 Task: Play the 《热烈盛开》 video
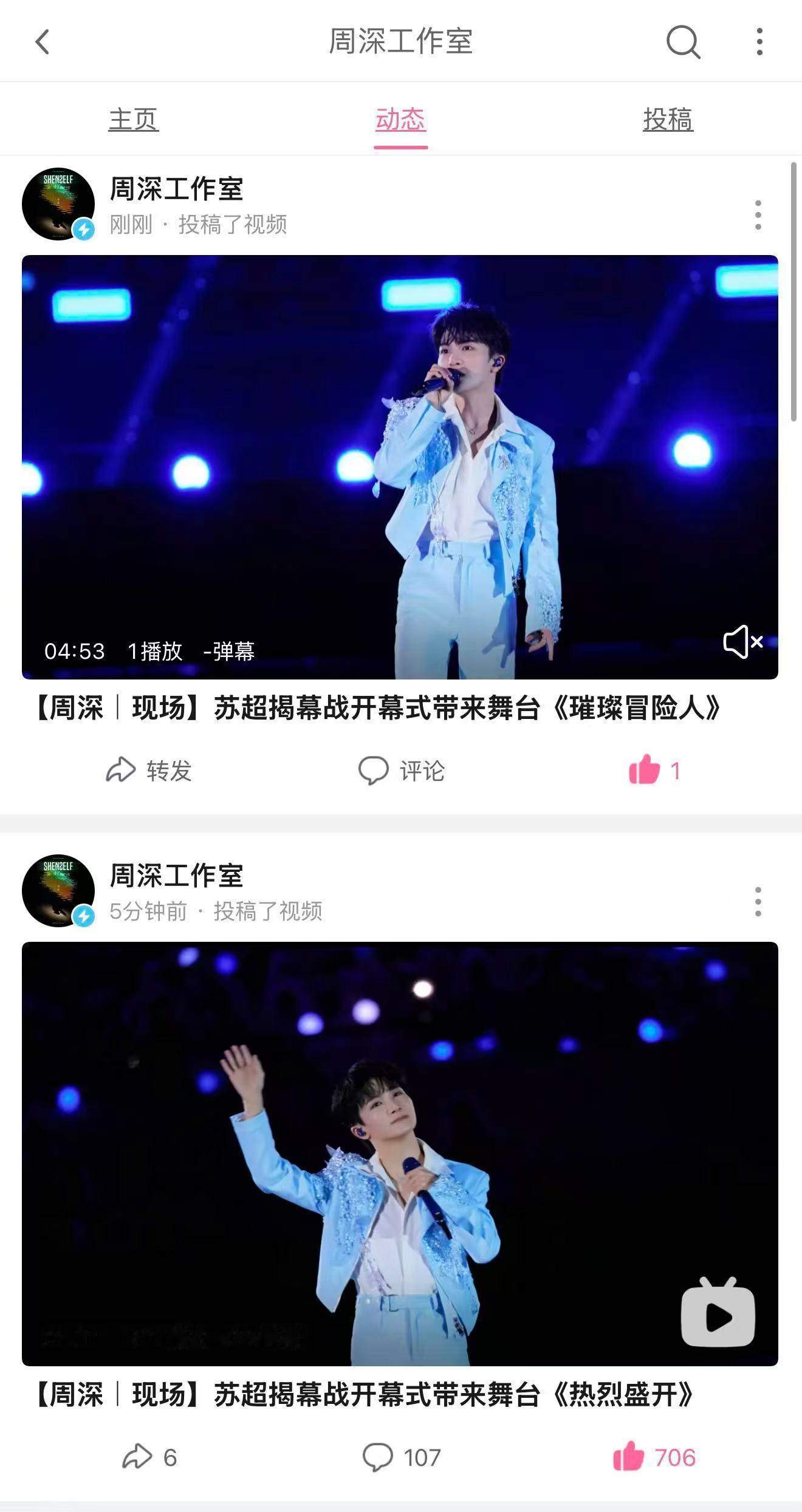(x=400, y=1154)
